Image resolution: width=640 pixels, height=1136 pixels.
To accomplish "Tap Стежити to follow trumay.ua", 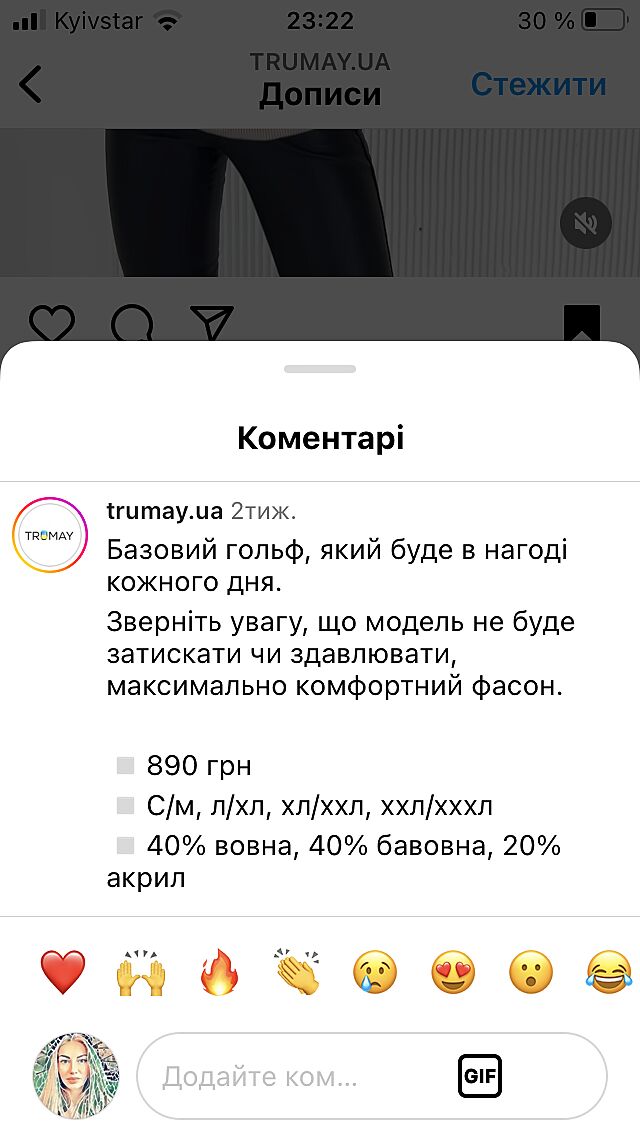I will 538,84.
